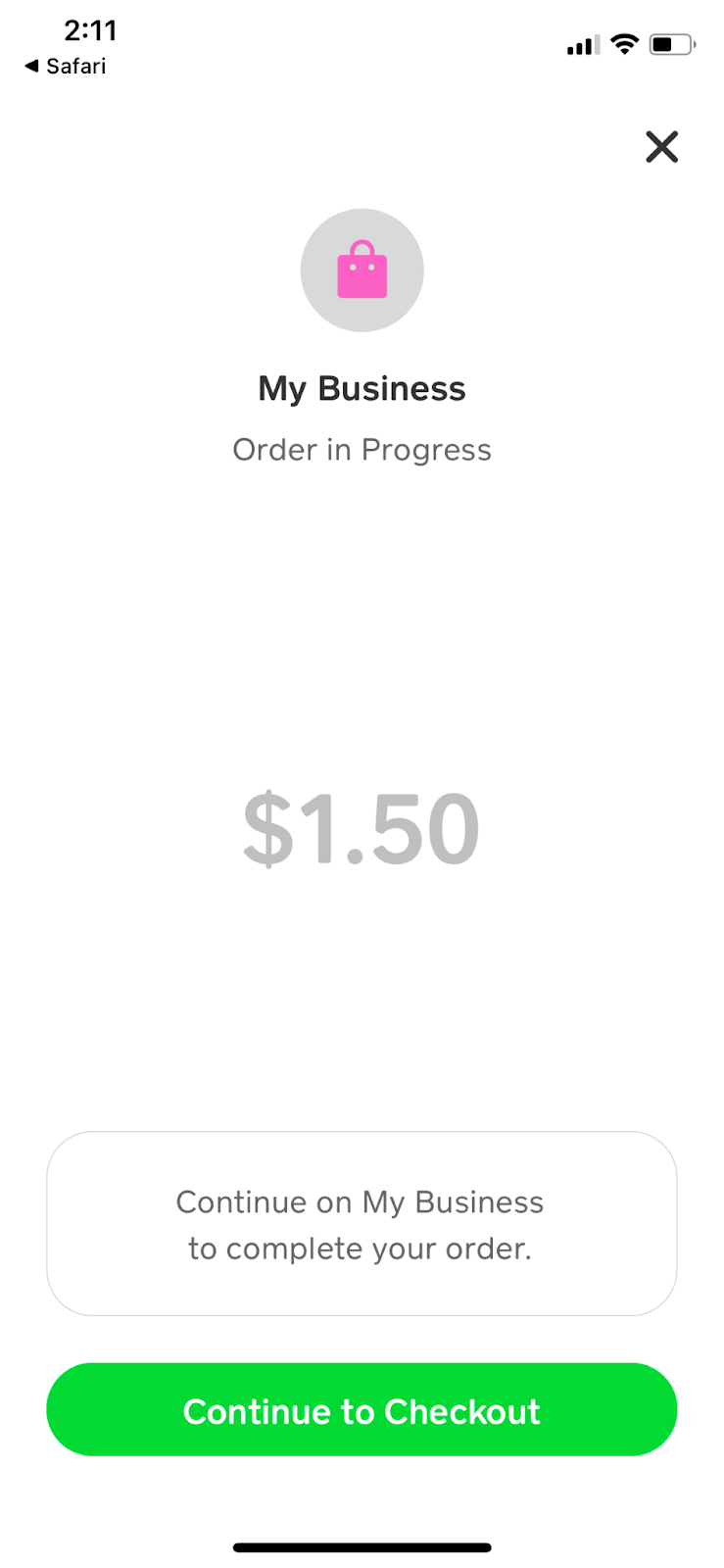Viewport: 724px width, 1568px height.
Task: Tap Continue to Checkout
Action: pos(362,1411)
